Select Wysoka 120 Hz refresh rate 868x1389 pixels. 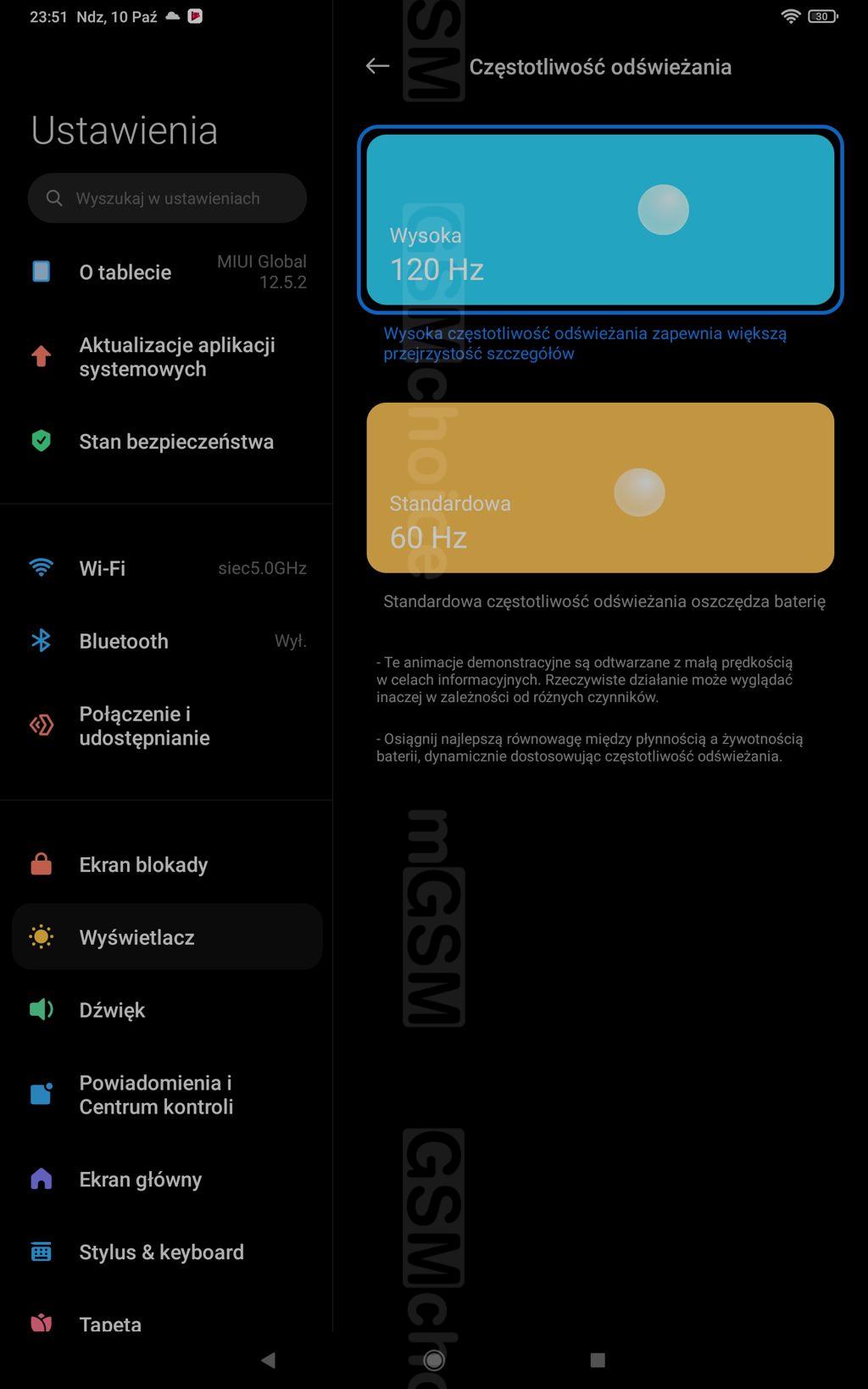pyautogui.click(x=600, y=220)
